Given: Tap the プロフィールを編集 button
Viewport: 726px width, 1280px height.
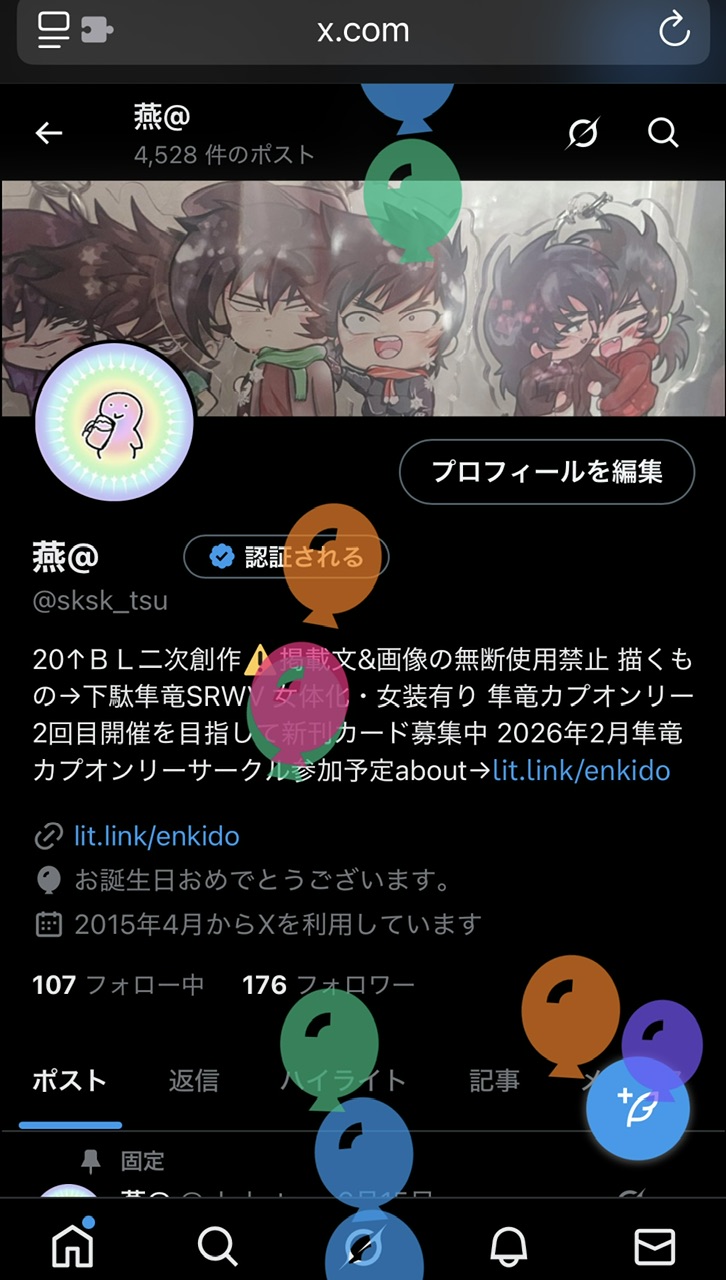Looking at the screenshot, I should pos(546,472).
